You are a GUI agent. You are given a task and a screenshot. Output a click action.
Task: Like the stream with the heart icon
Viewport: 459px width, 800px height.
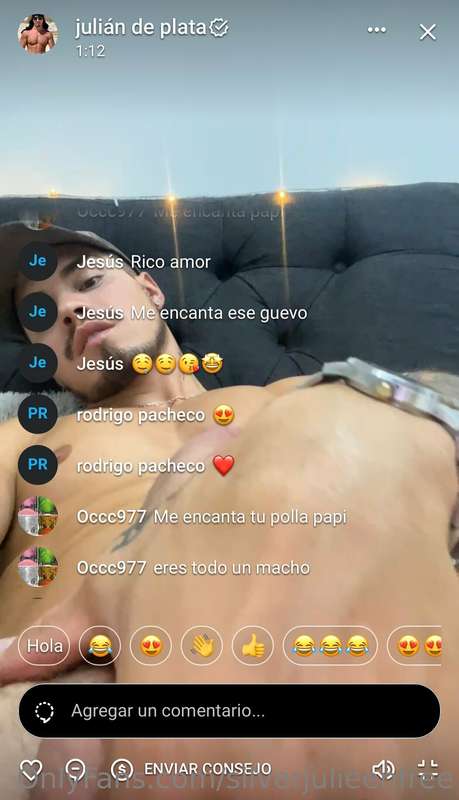coord(31,769)
